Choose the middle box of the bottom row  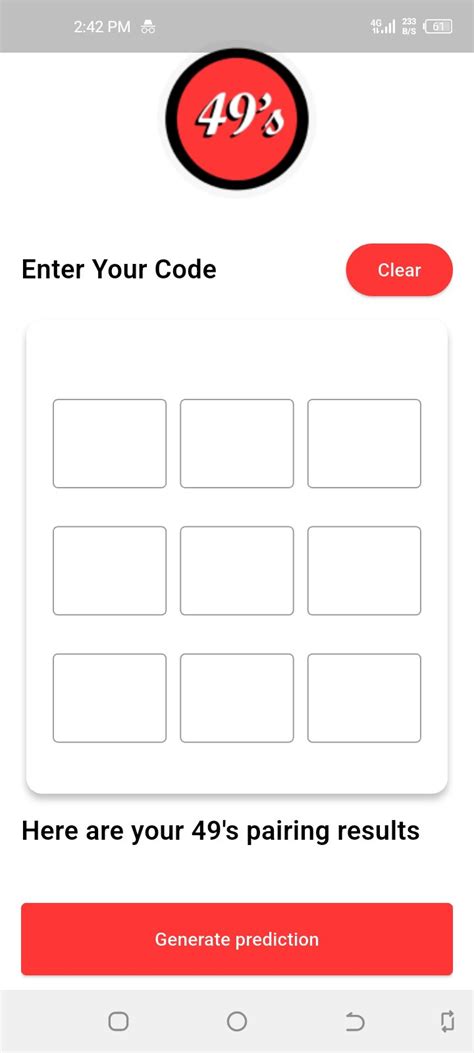pos(237,698)
